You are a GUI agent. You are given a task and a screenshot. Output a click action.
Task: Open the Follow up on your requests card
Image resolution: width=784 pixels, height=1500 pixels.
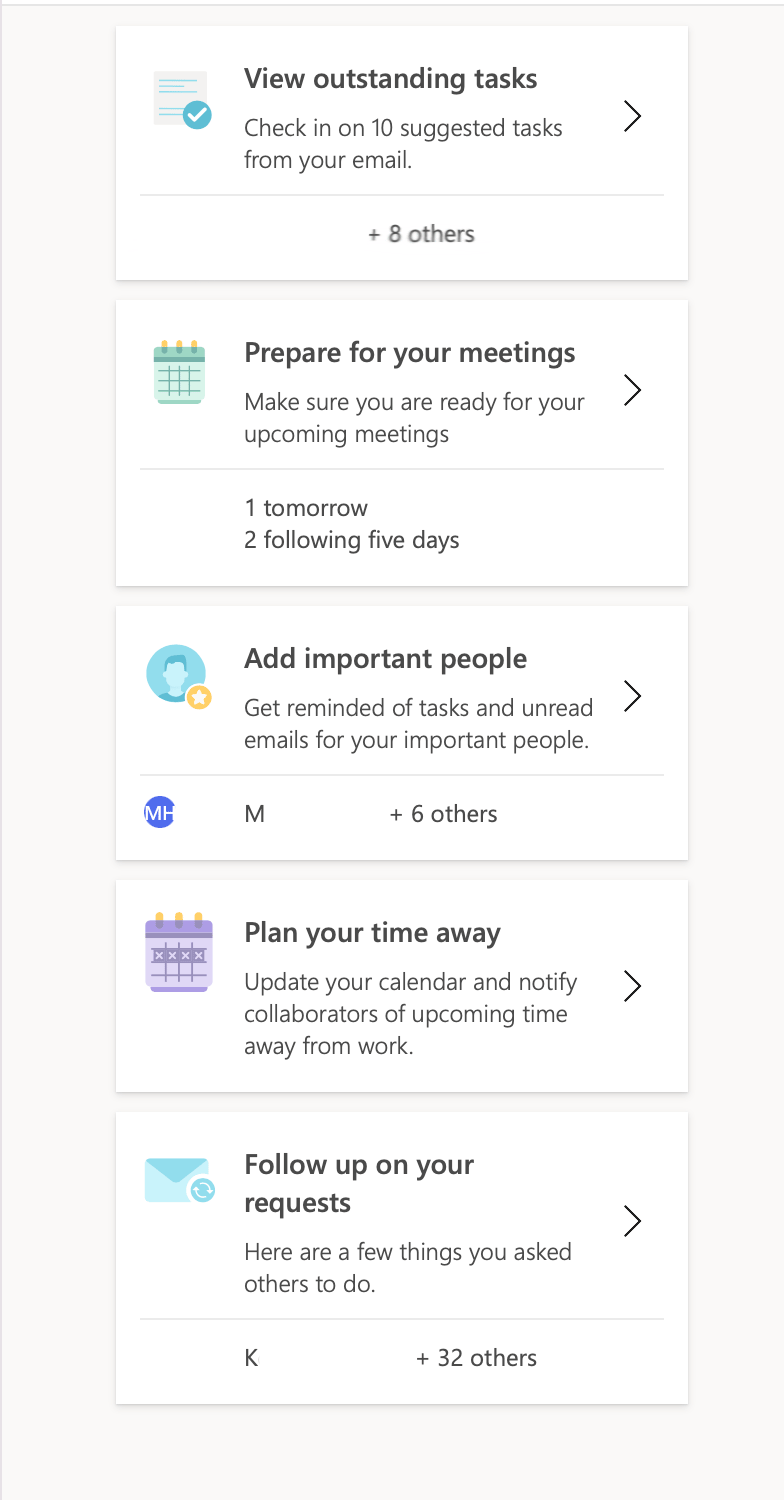click(x=401, y=1258)
